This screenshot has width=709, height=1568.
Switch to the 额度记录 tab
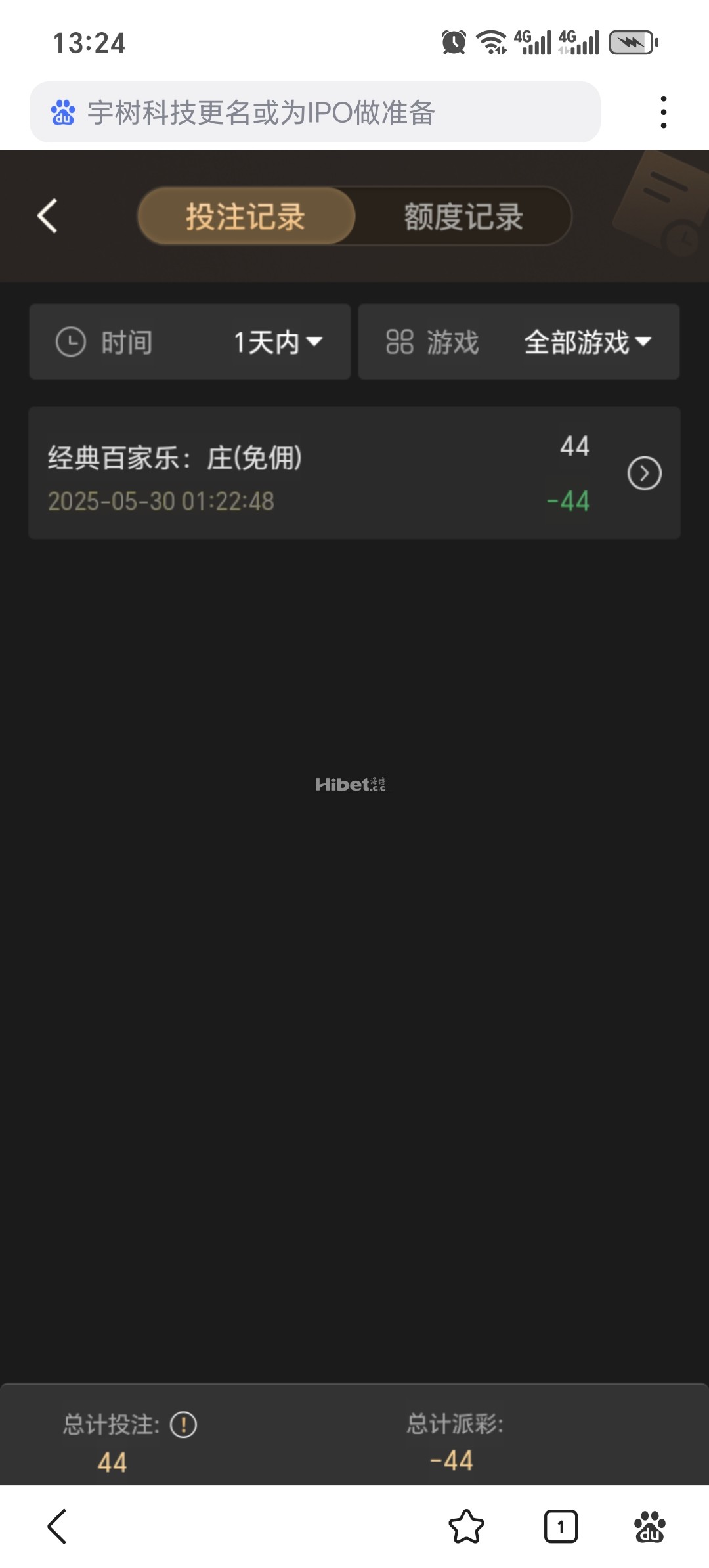[463, 217]
